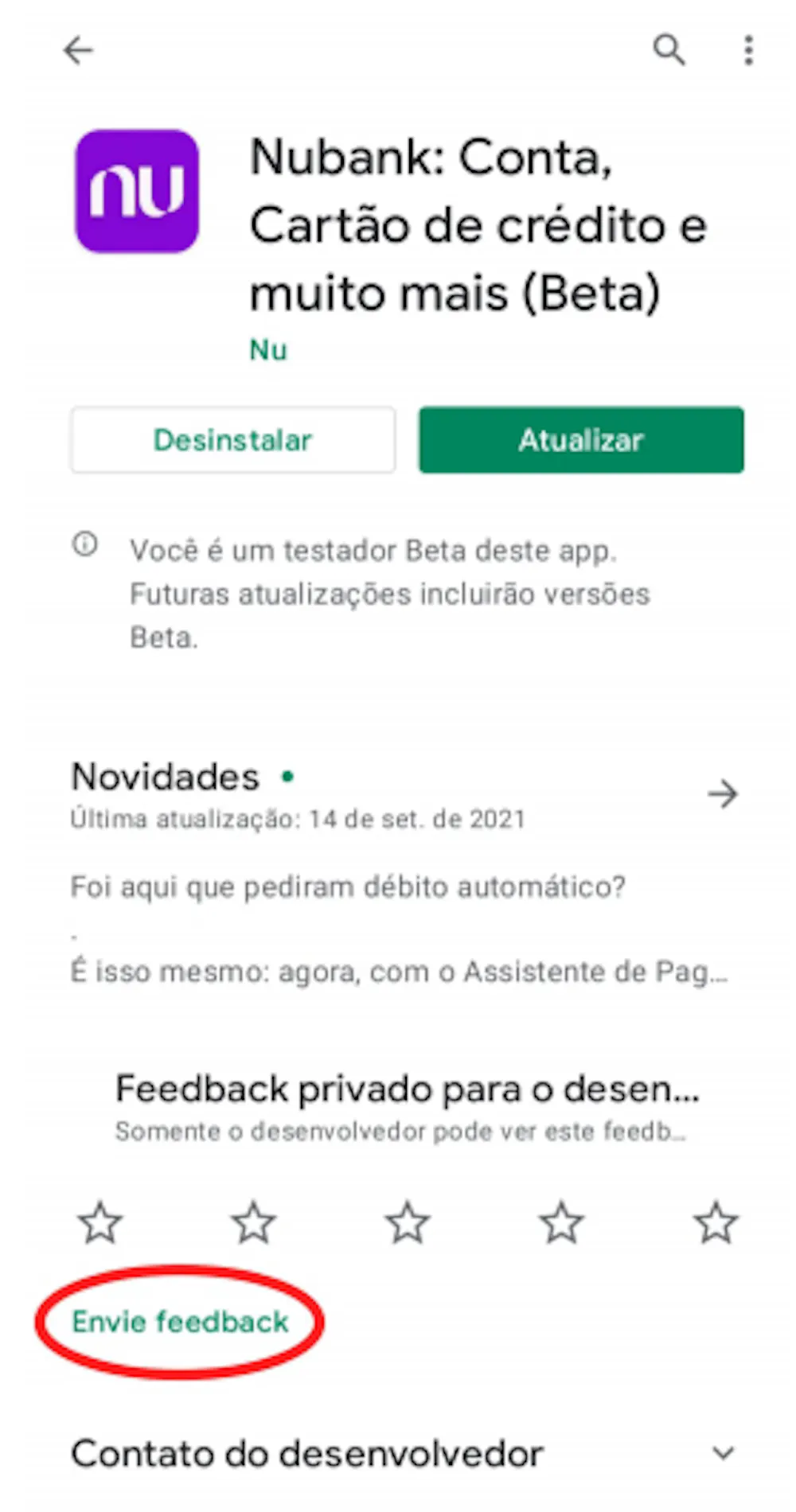
Task: Select the third rating star
Action: click(x=408, y=1223)
